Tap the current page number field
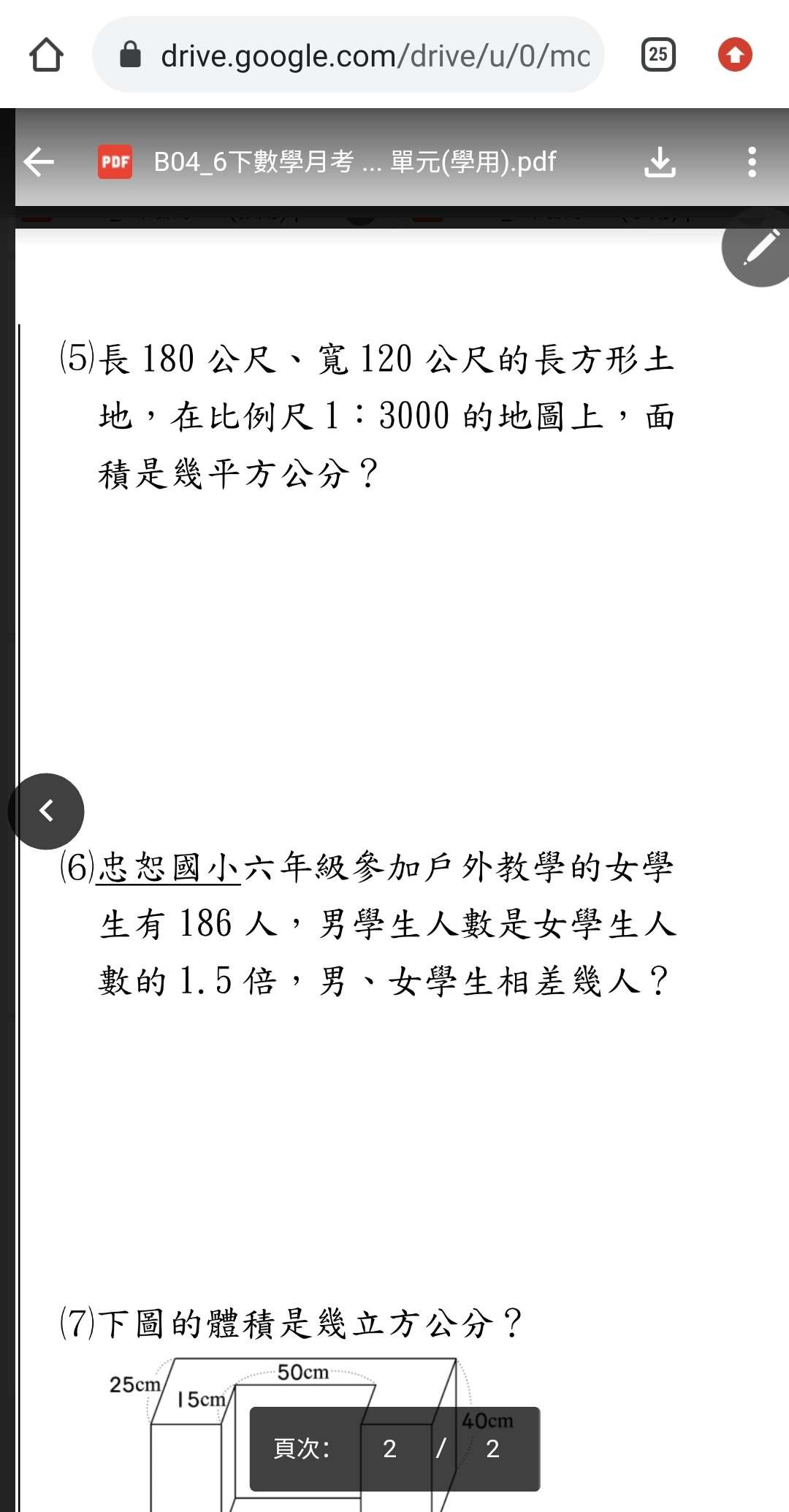The image size is (789, 1512). (x=389, y=1448)
